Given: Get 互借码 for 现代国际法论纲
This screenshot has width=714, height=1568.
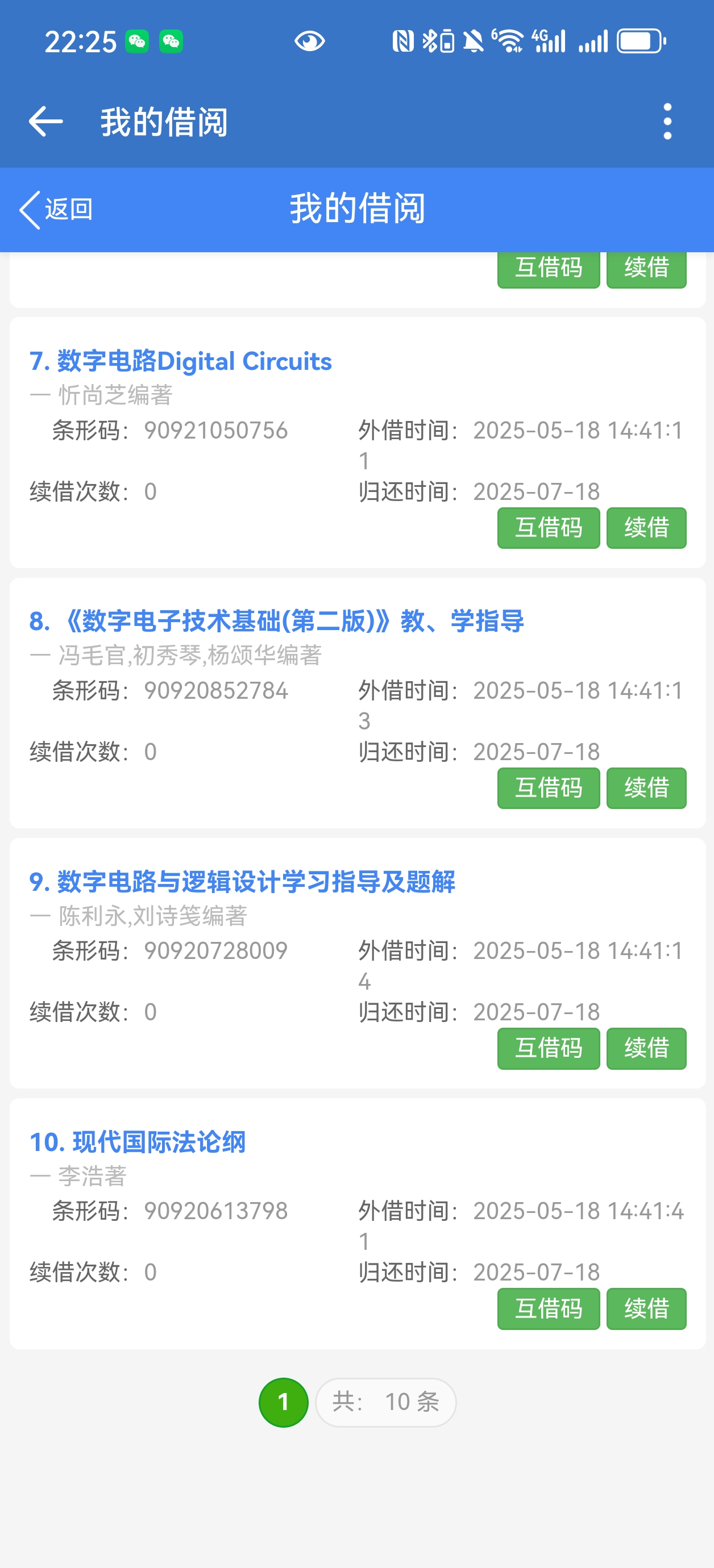Looking at the screenshot, I should 549,1308.
